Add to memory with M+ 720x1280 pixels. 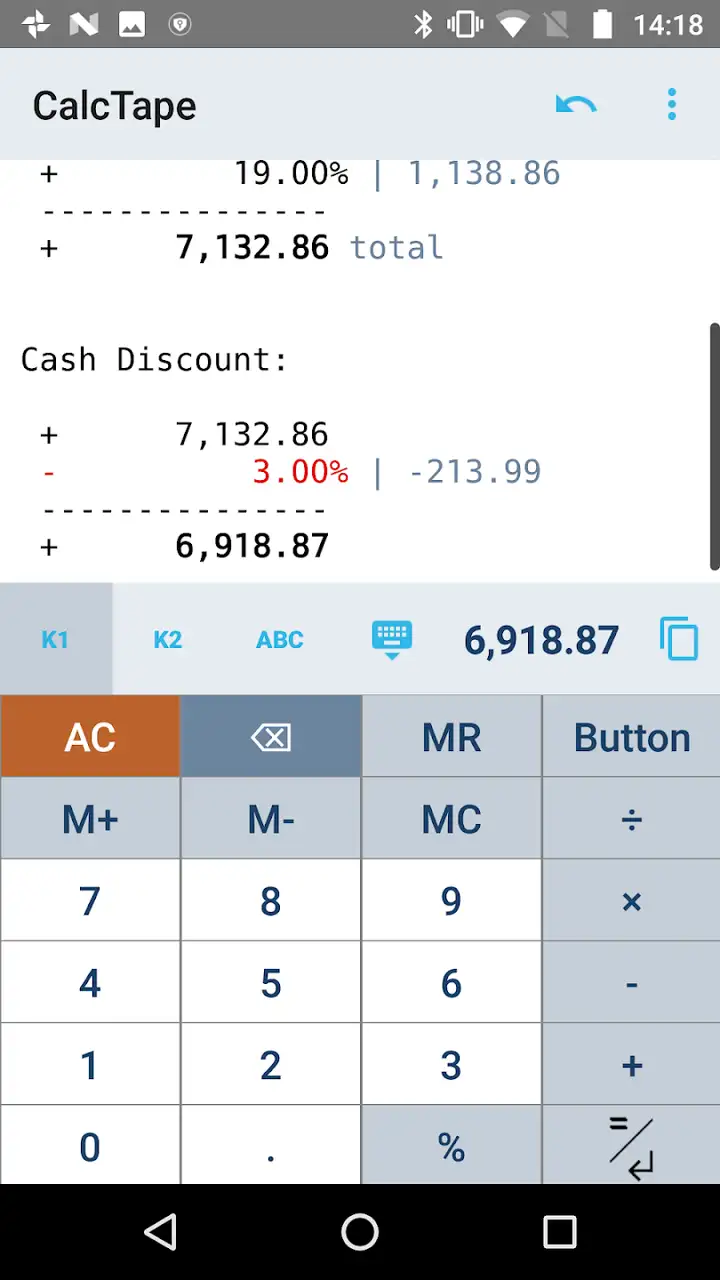(x=90, y=819)
